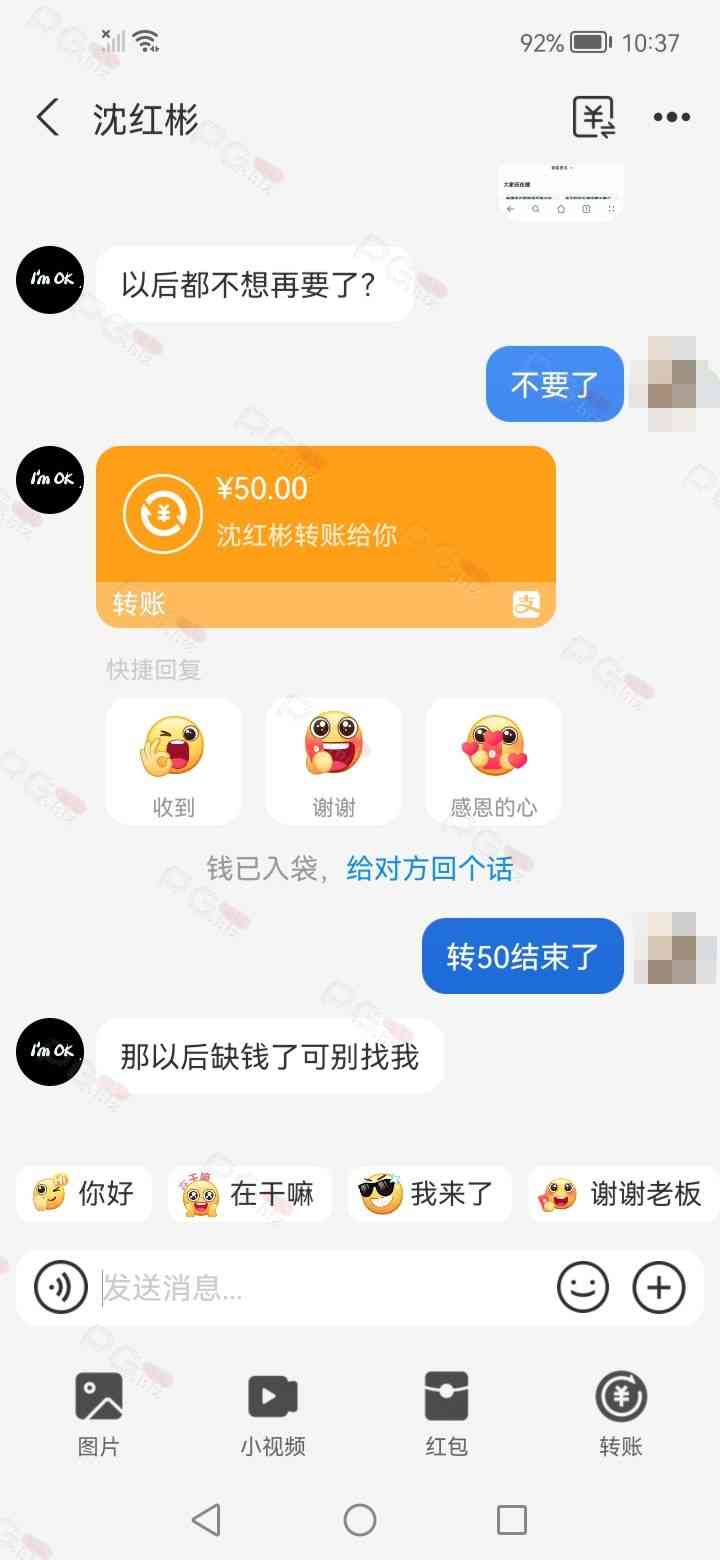Send the 感恩的心 quick reply sticker
This screenshot has height=1560, width=720.
pos(494,761)
